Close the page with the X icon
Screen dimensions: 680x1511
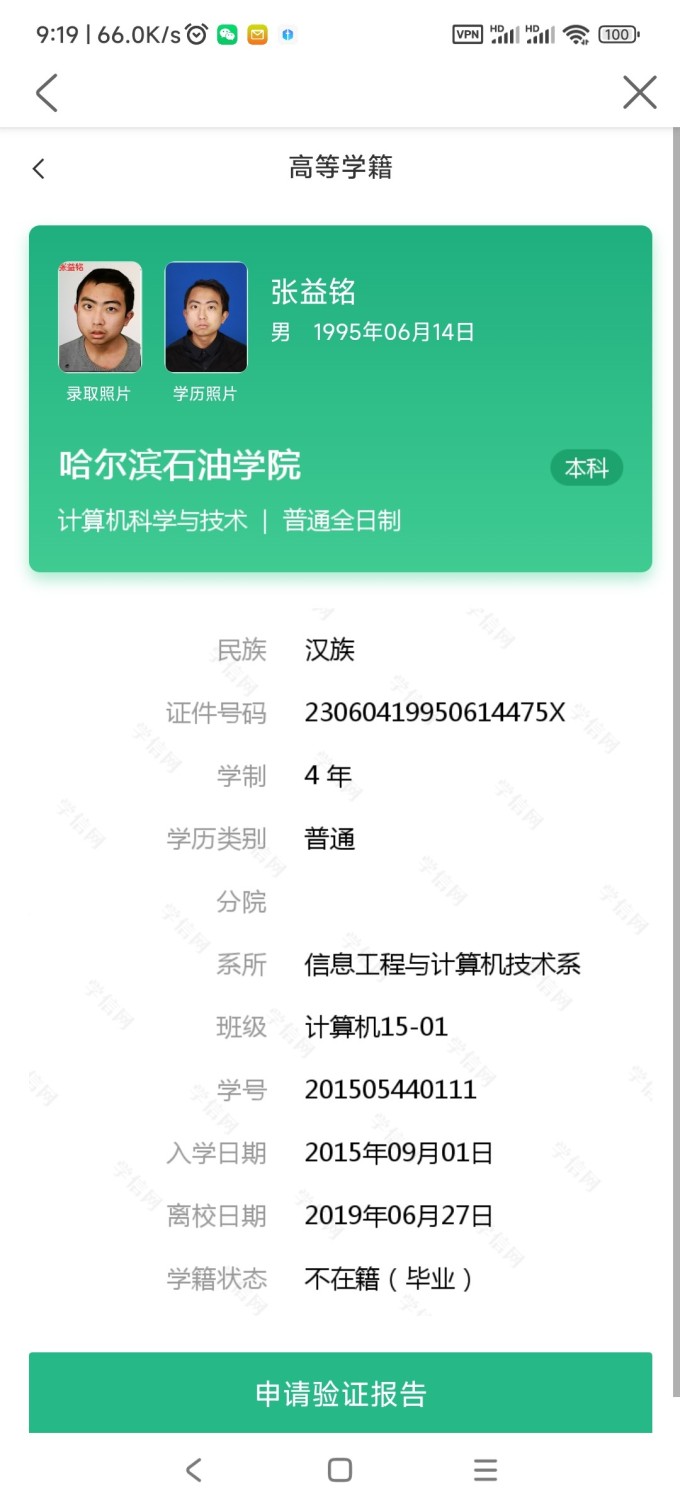pyautogui.click(x=639, y=93)
